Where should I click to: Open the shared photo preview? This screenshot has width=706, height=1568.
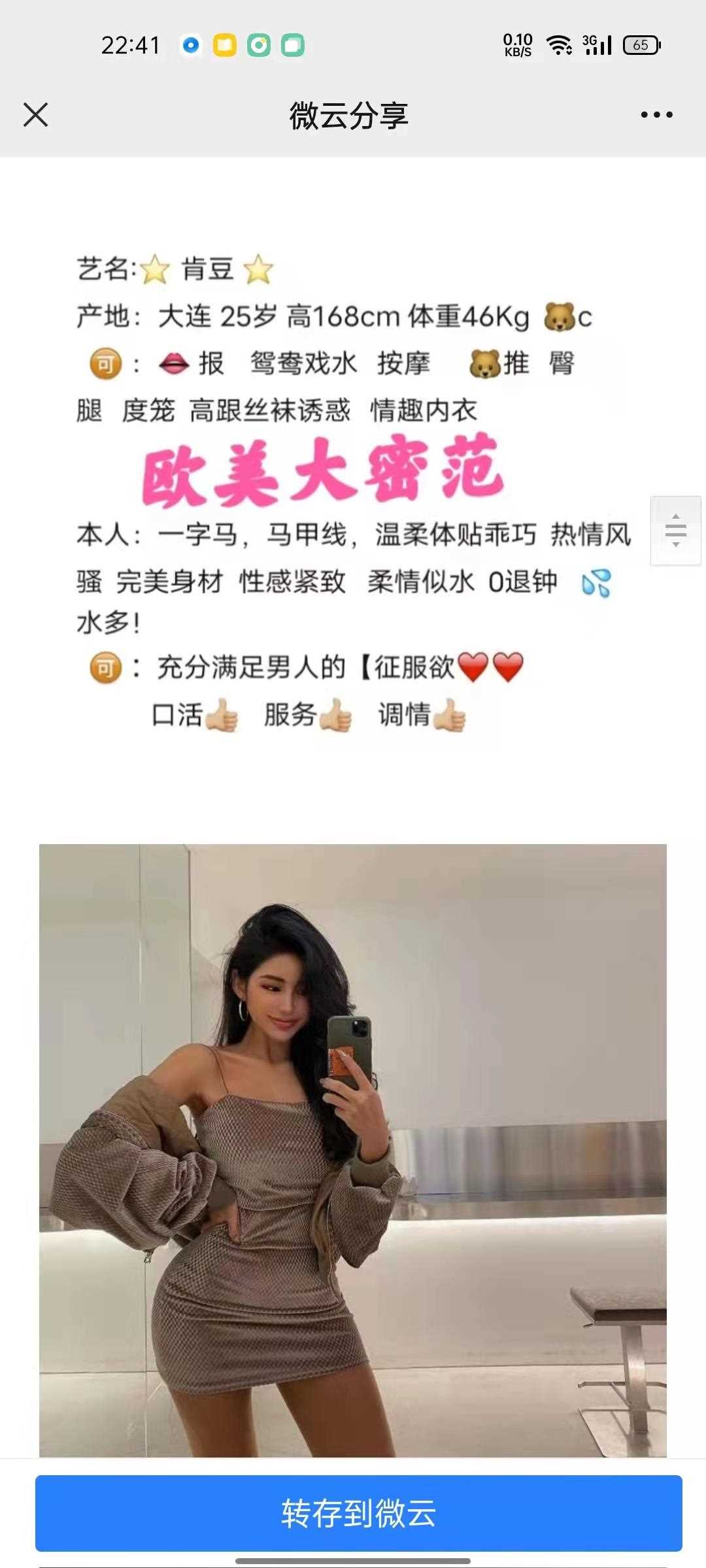(x=353, y=1150)
